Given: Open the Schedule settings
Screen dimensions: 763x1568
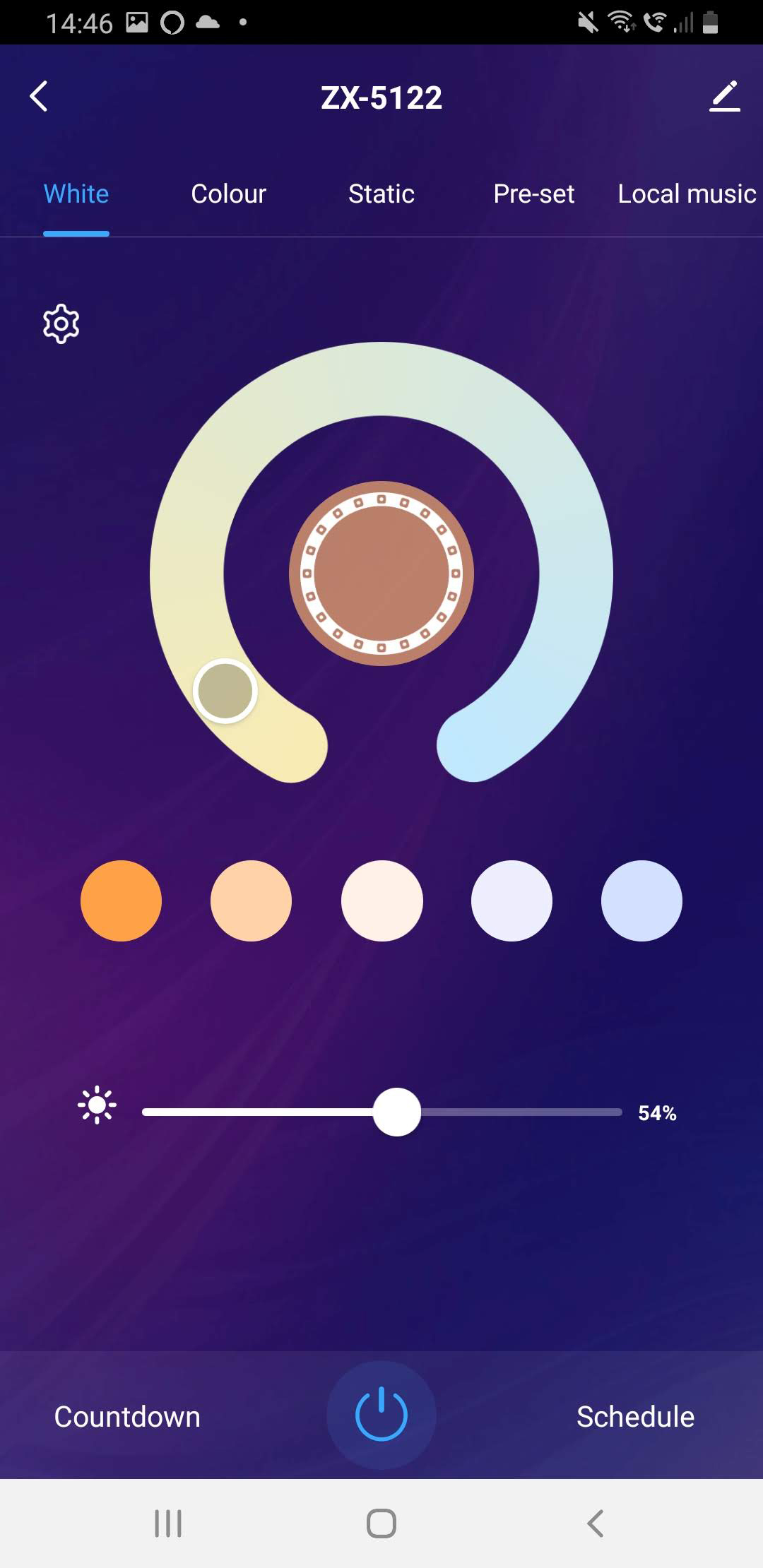Looking at the screenshot, I should click(635, 1416).
